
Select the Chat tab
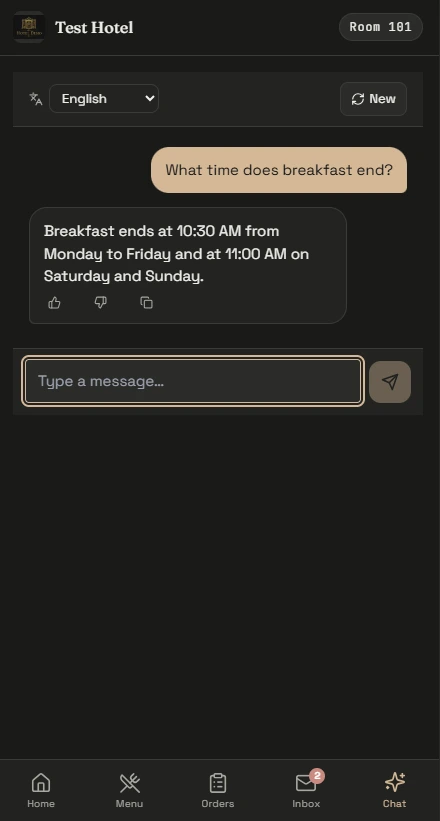pos(394,790)
